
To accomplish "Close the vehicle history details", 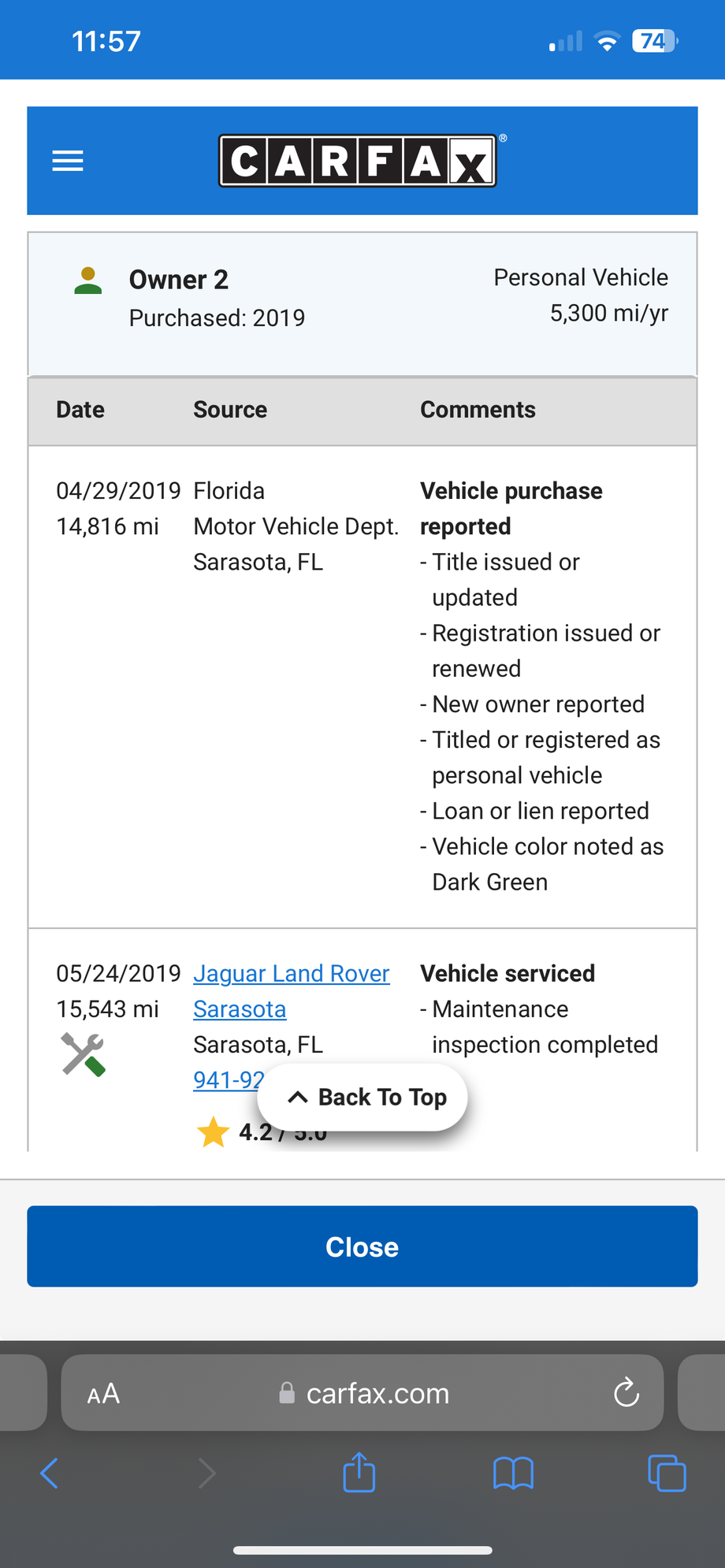I will point(362,1247).
